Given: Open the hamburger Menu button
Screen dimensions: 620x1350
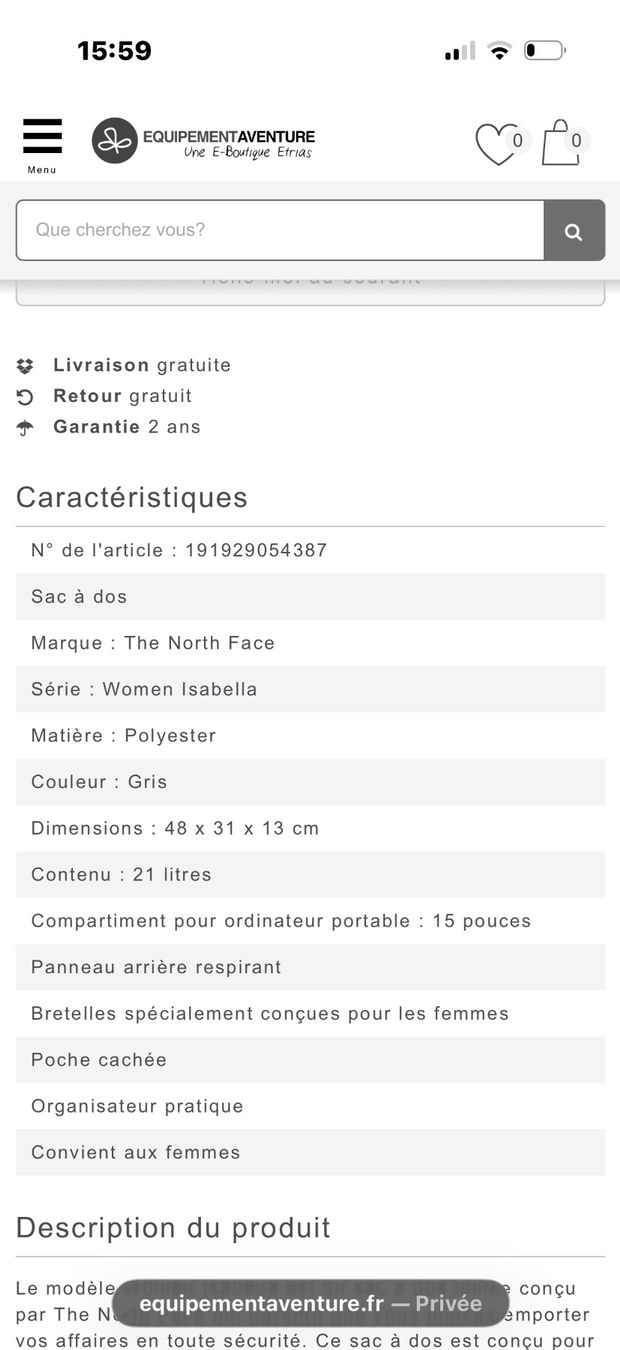Looking at the screenshot, I should click(x=42, y=145).
